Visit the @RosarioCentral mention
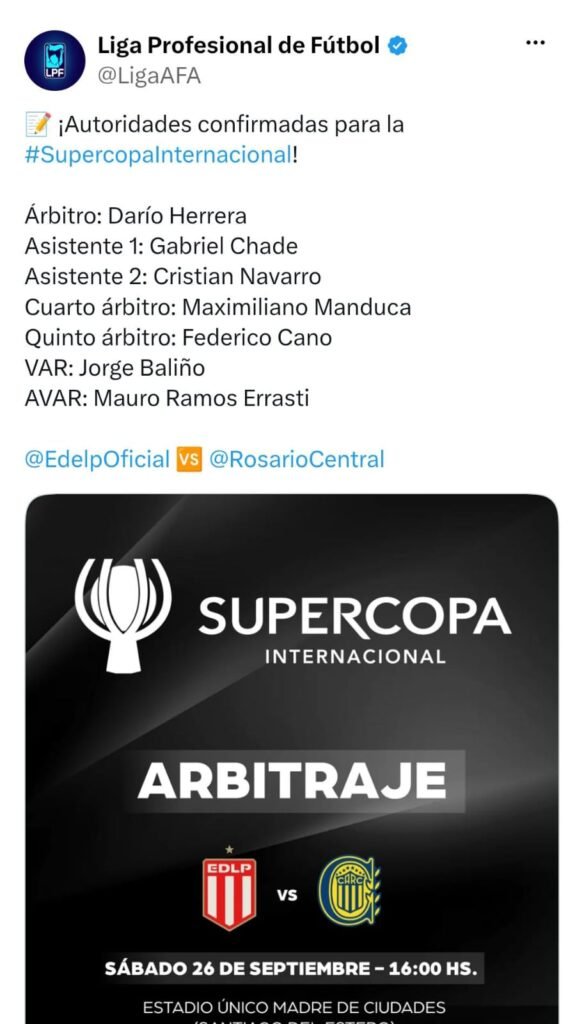This screenshot has width=584, height=1024. coord(297,460)
